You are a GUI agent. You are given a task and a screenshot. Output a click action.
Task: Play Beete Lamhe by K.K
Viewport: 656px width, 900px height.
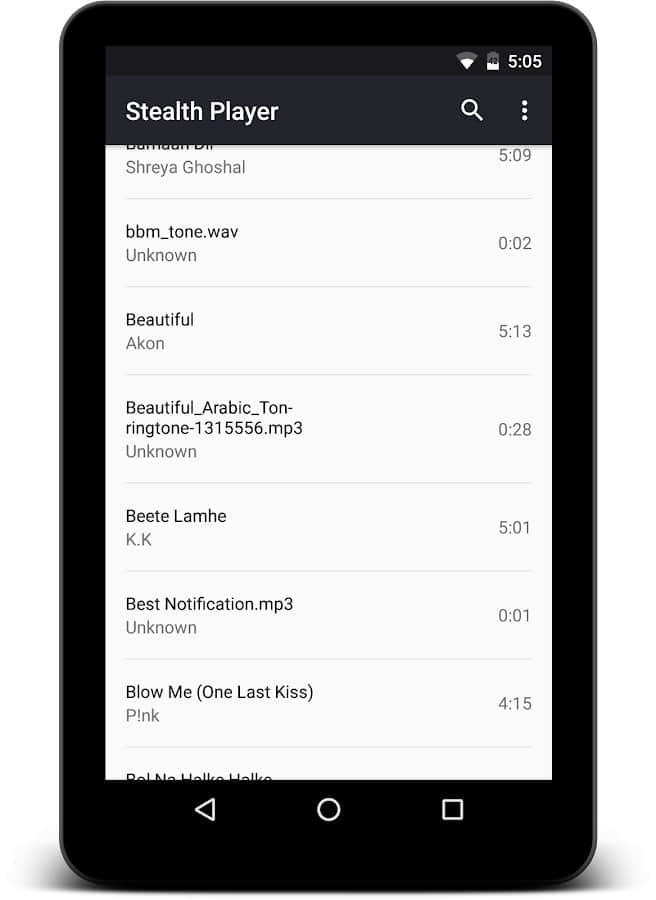pos(328,527)
